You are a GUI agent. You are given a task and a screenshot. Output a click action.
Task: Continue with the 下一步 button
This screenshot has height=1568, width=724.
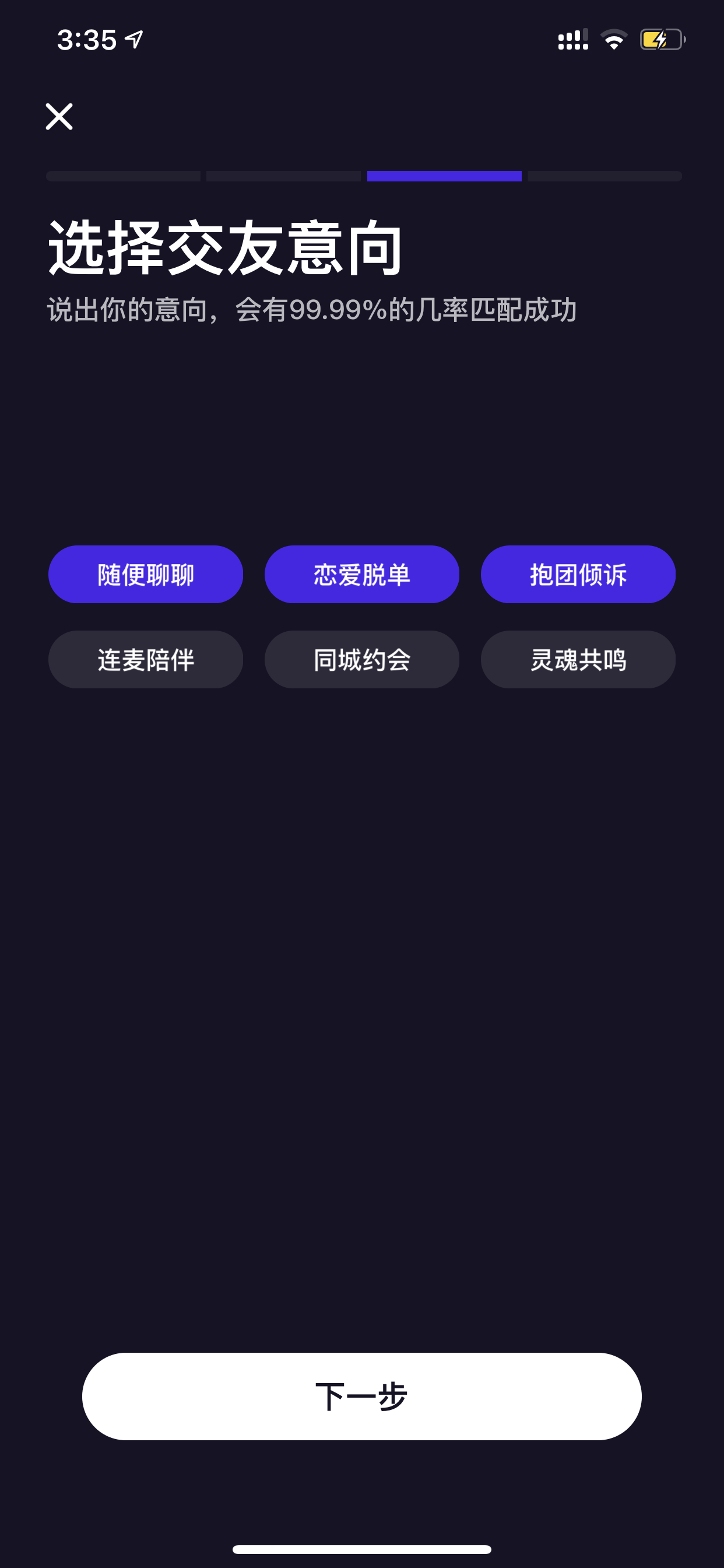pos(362,1396)
